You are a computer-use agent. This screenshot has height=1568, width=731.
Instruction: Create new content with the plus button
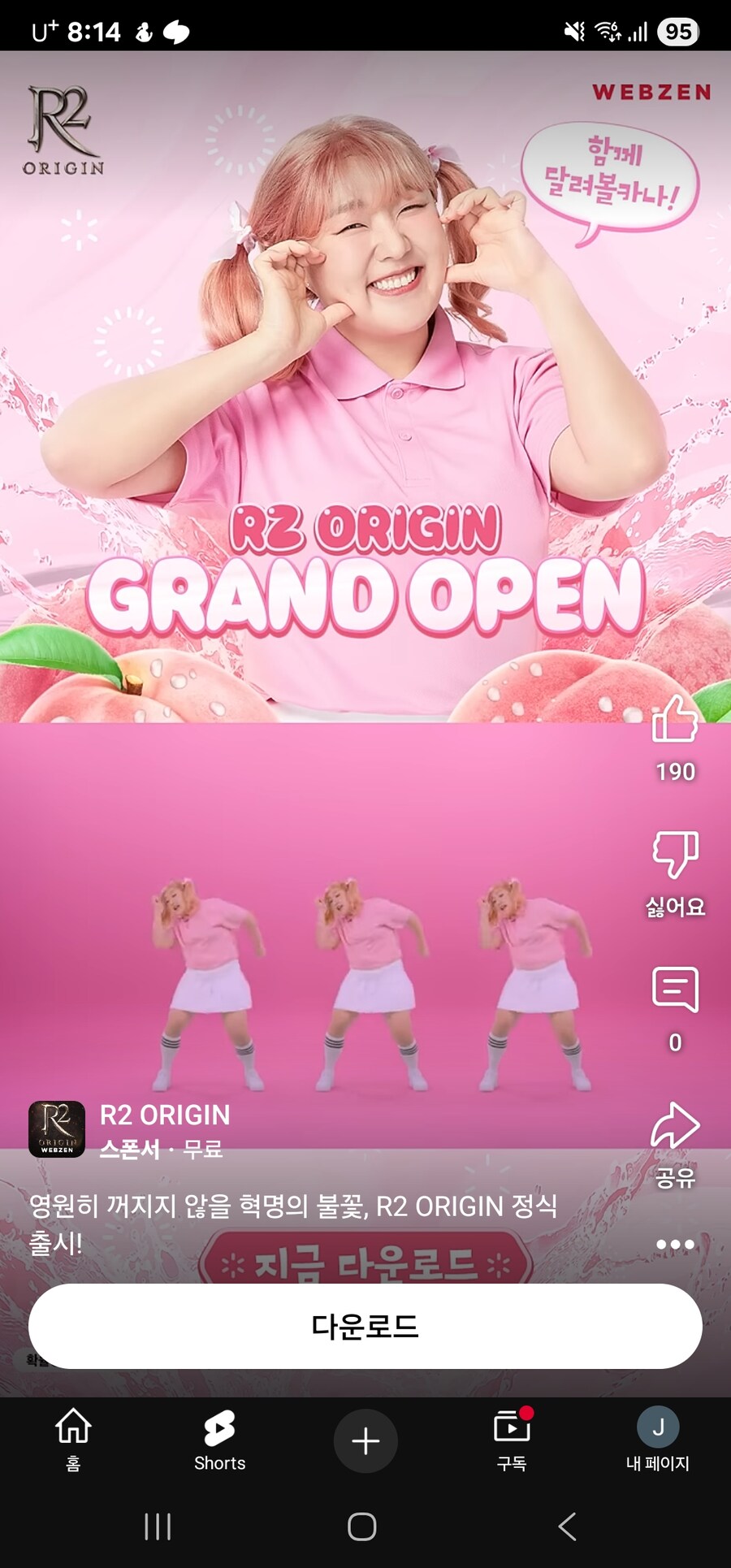tap(365, 1440)
